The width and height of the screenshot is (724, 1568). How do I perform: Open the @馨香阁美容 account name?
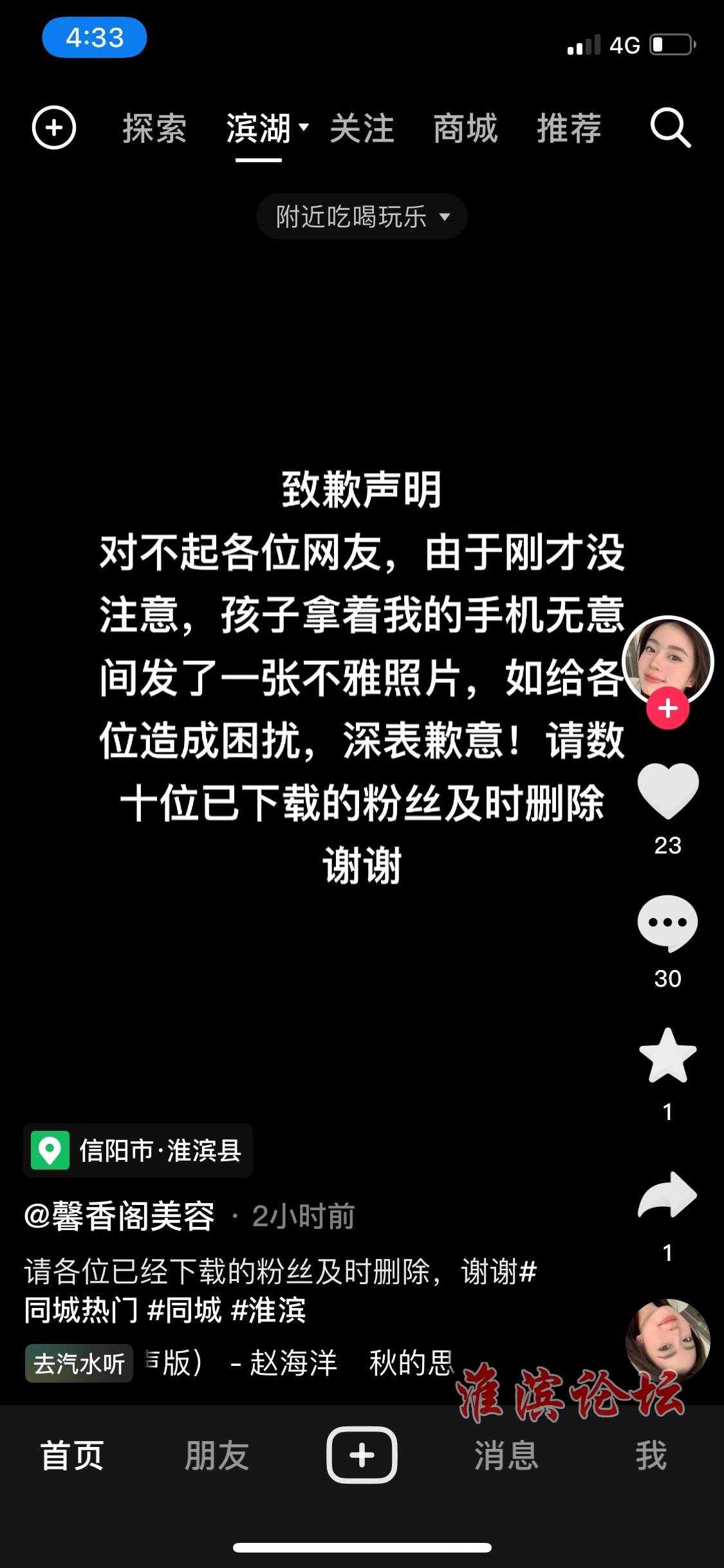(x=120, y=1217)
